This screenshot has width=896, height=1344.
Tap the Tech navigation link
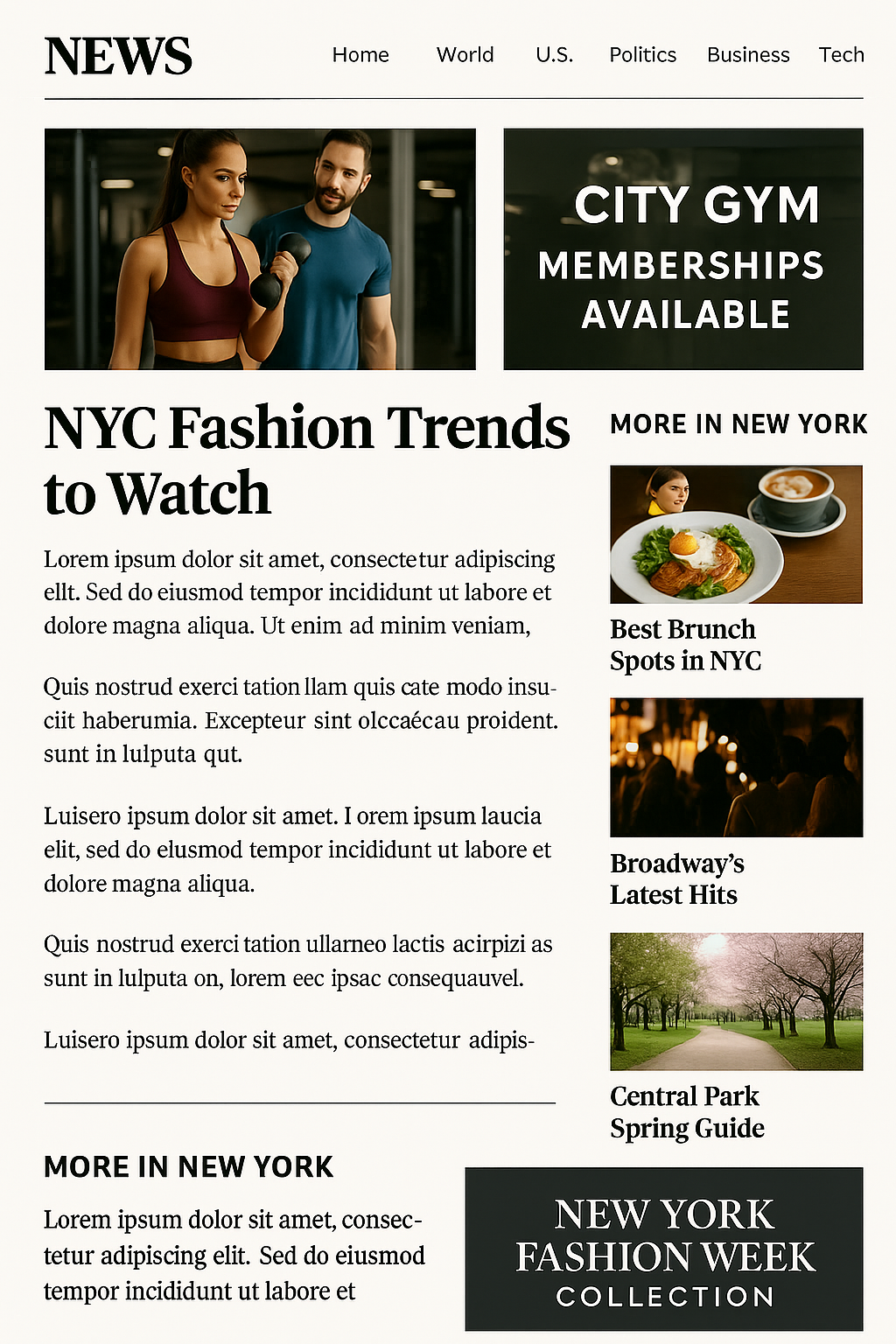[841, 55]
